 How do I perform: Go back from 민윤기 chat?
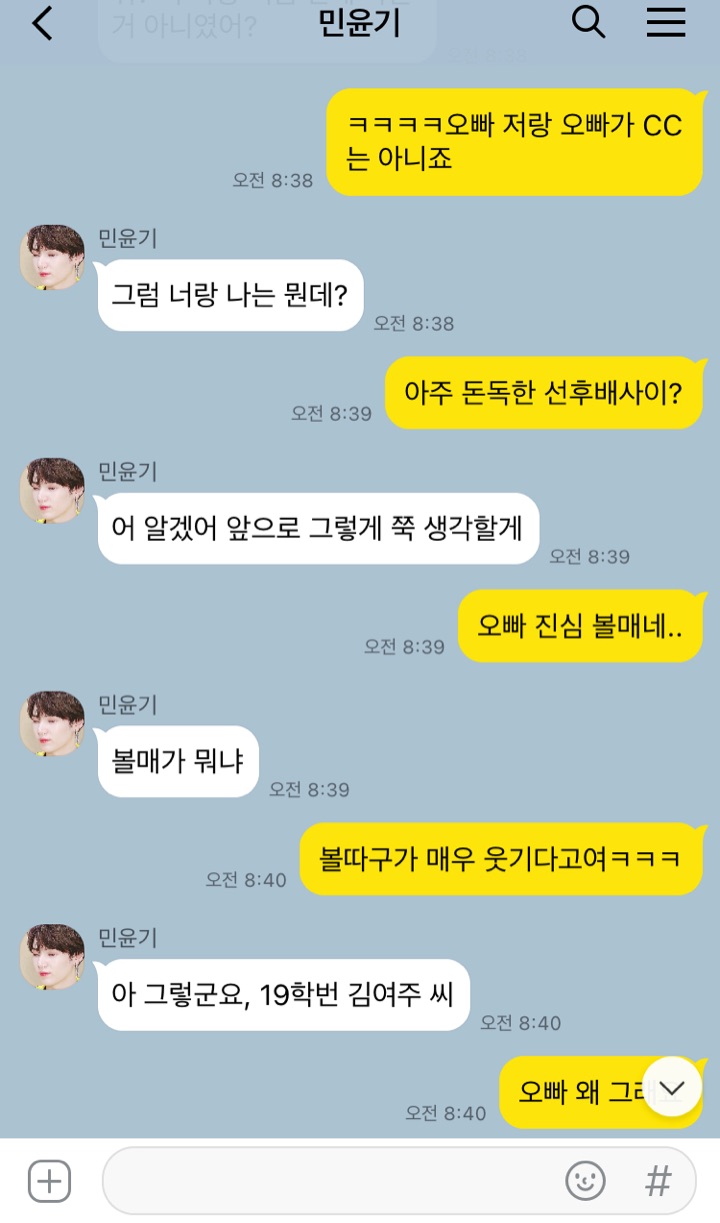pos(42,23)
